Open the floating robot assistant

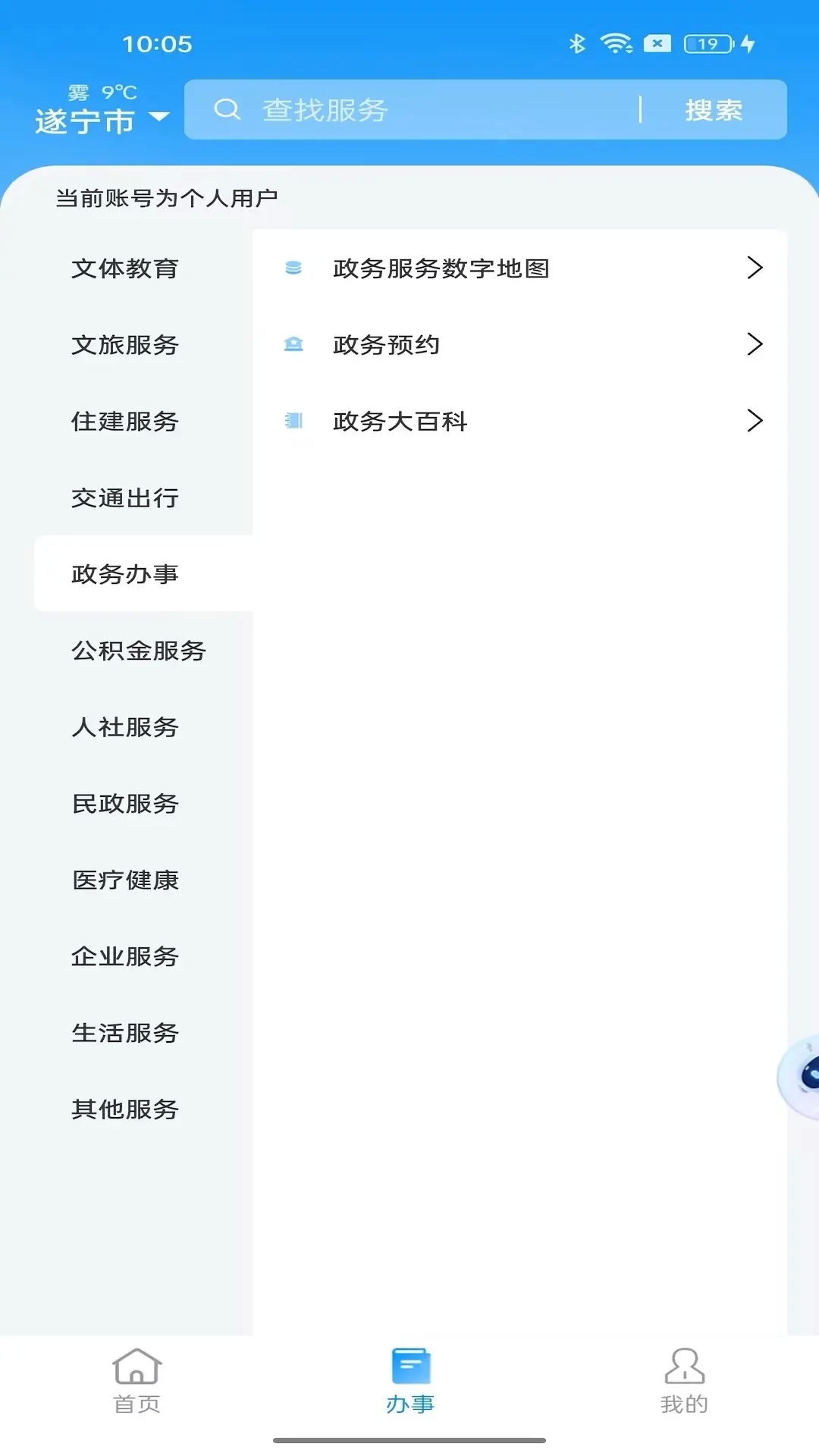click(802, 1076)
